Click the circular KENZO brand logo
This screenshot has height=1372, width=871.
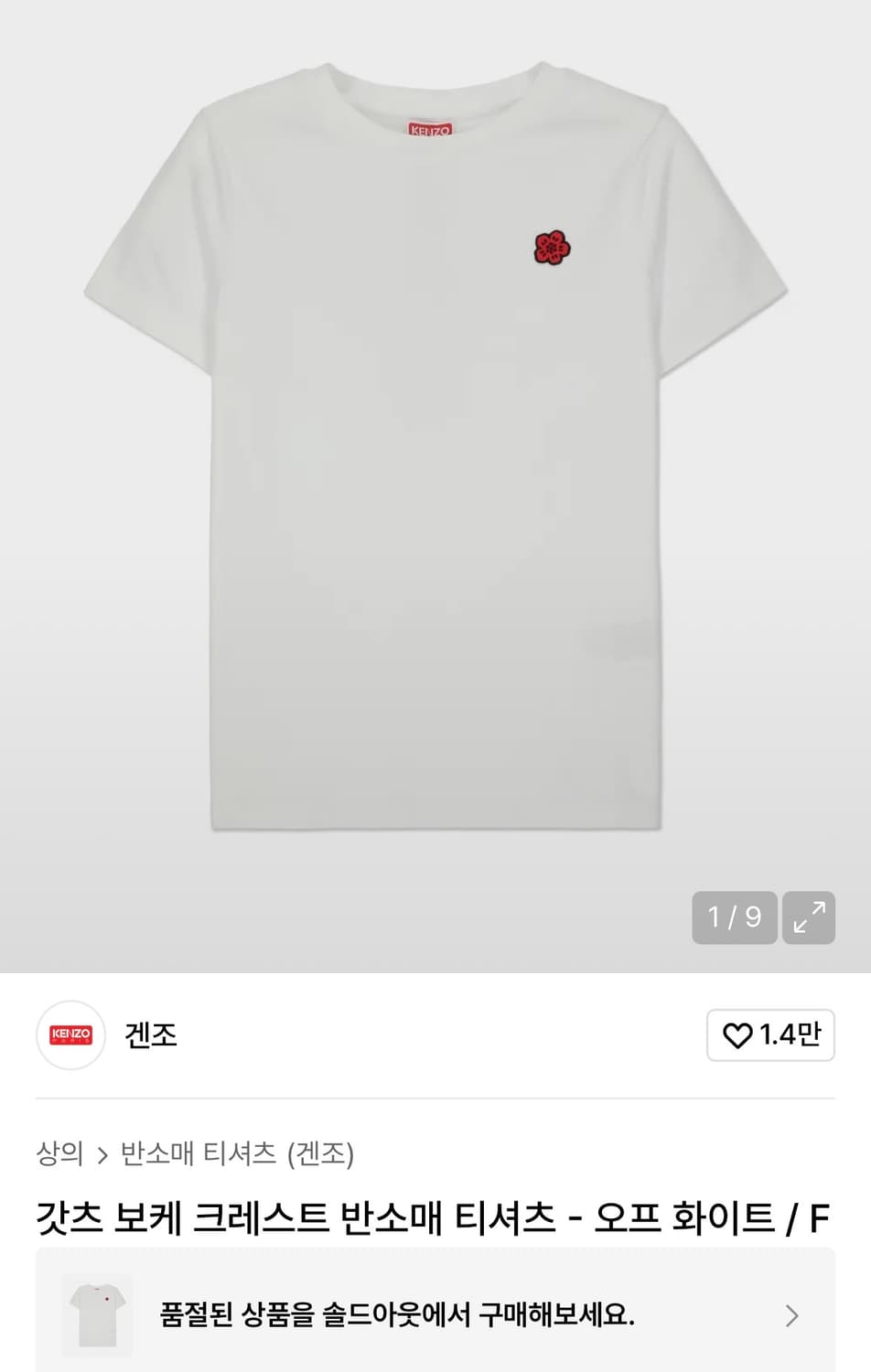point(70,1035)
